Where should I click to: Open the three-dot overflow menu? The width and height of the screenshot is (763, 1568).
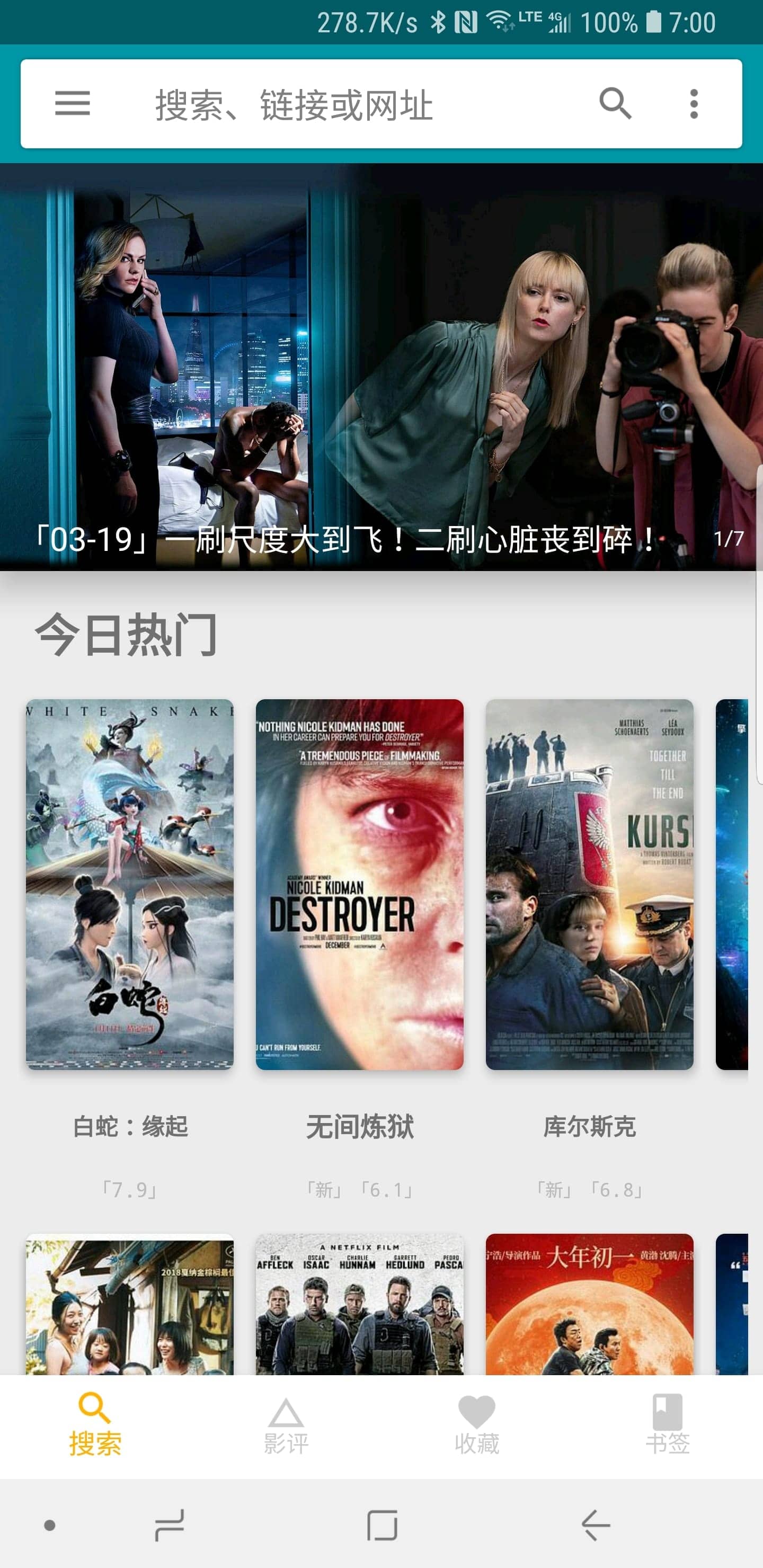(x=694, y=103)
